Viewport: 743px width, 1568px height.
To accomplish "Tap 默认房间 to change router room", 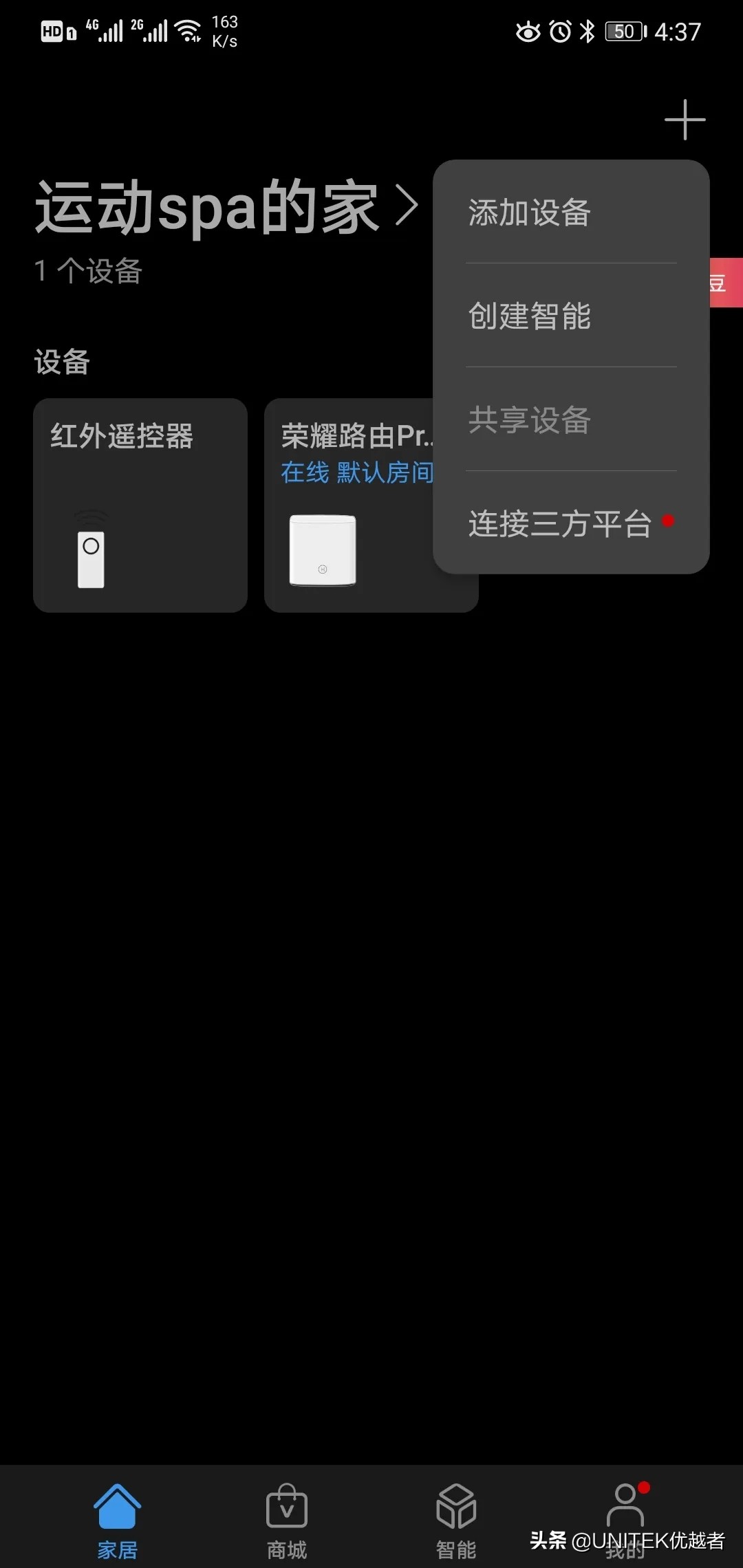I will click(x=384, y=472).
